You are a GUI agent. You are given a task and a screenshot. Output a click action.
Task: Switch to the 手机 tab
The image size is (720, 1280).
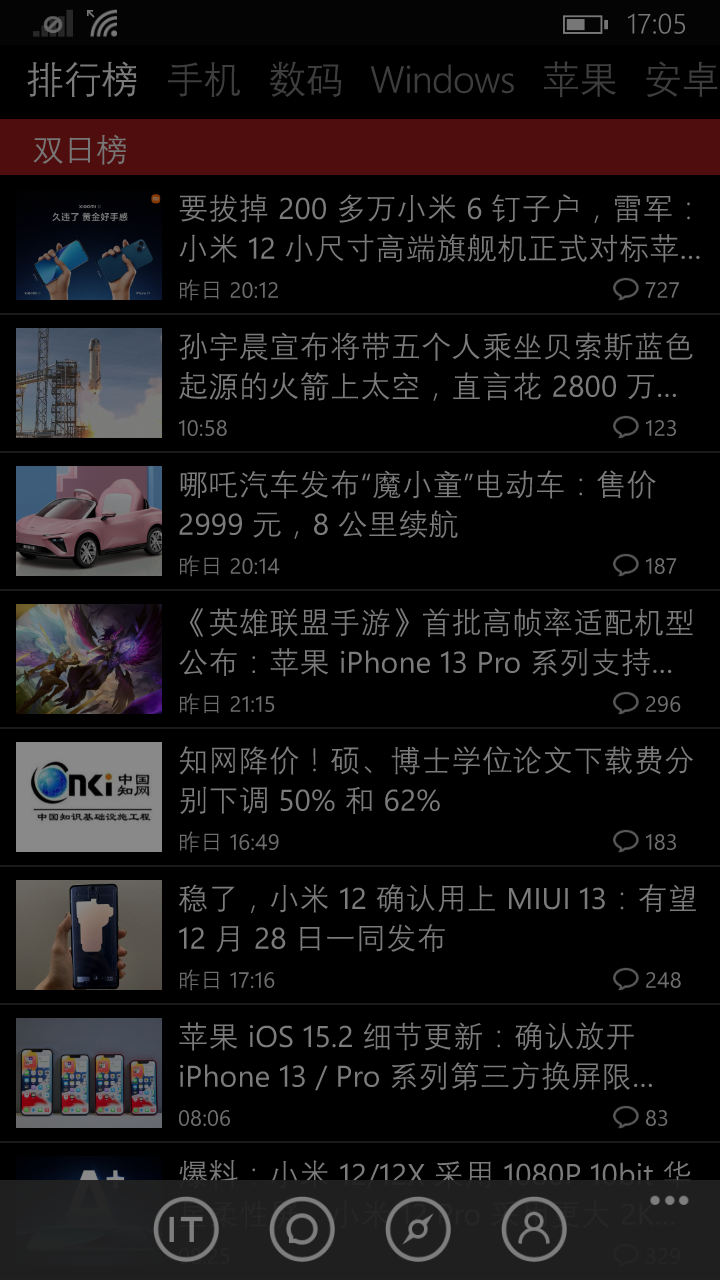[204, 80]
